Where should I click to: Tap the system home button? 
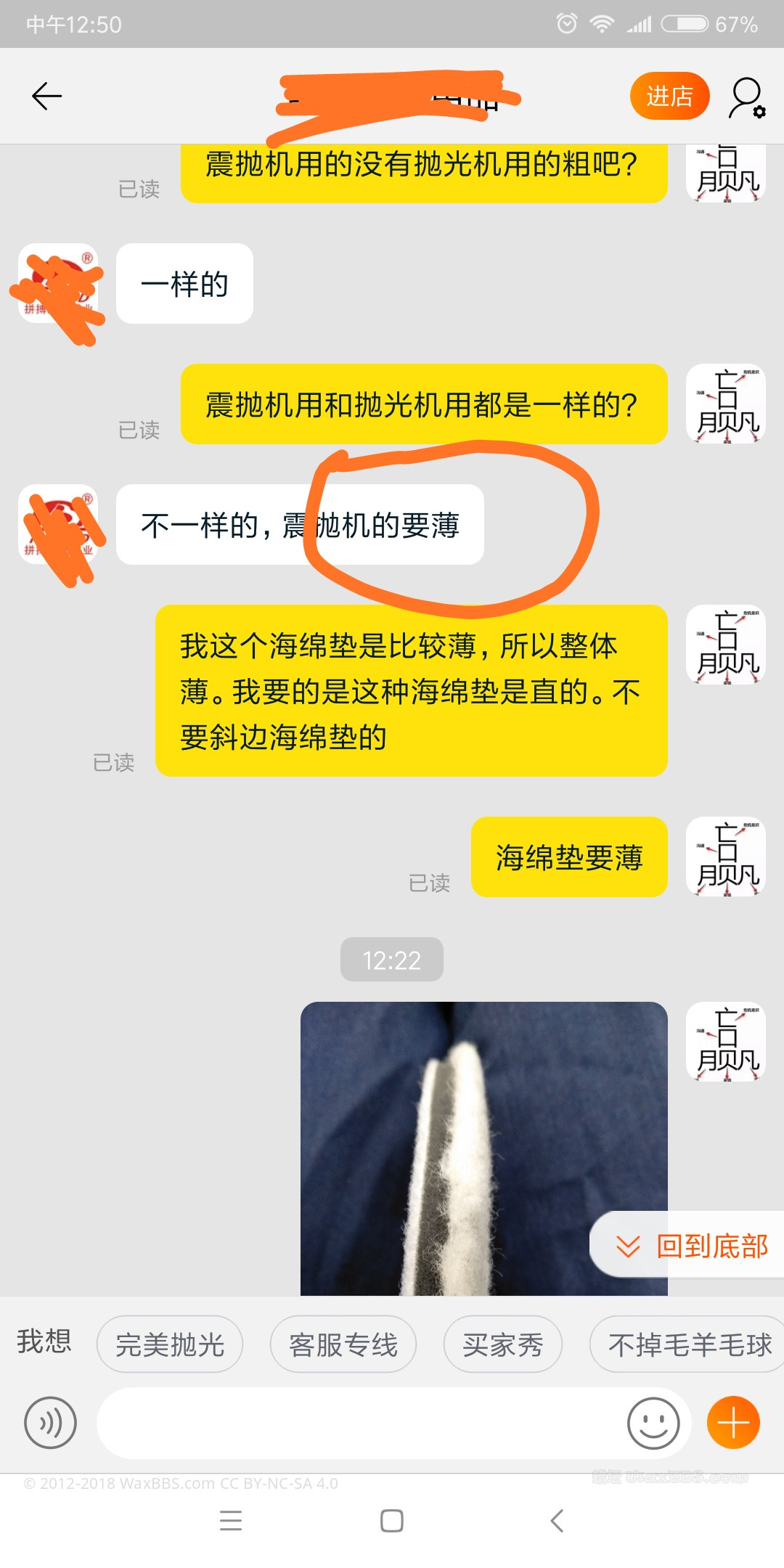coord(392,1521)
